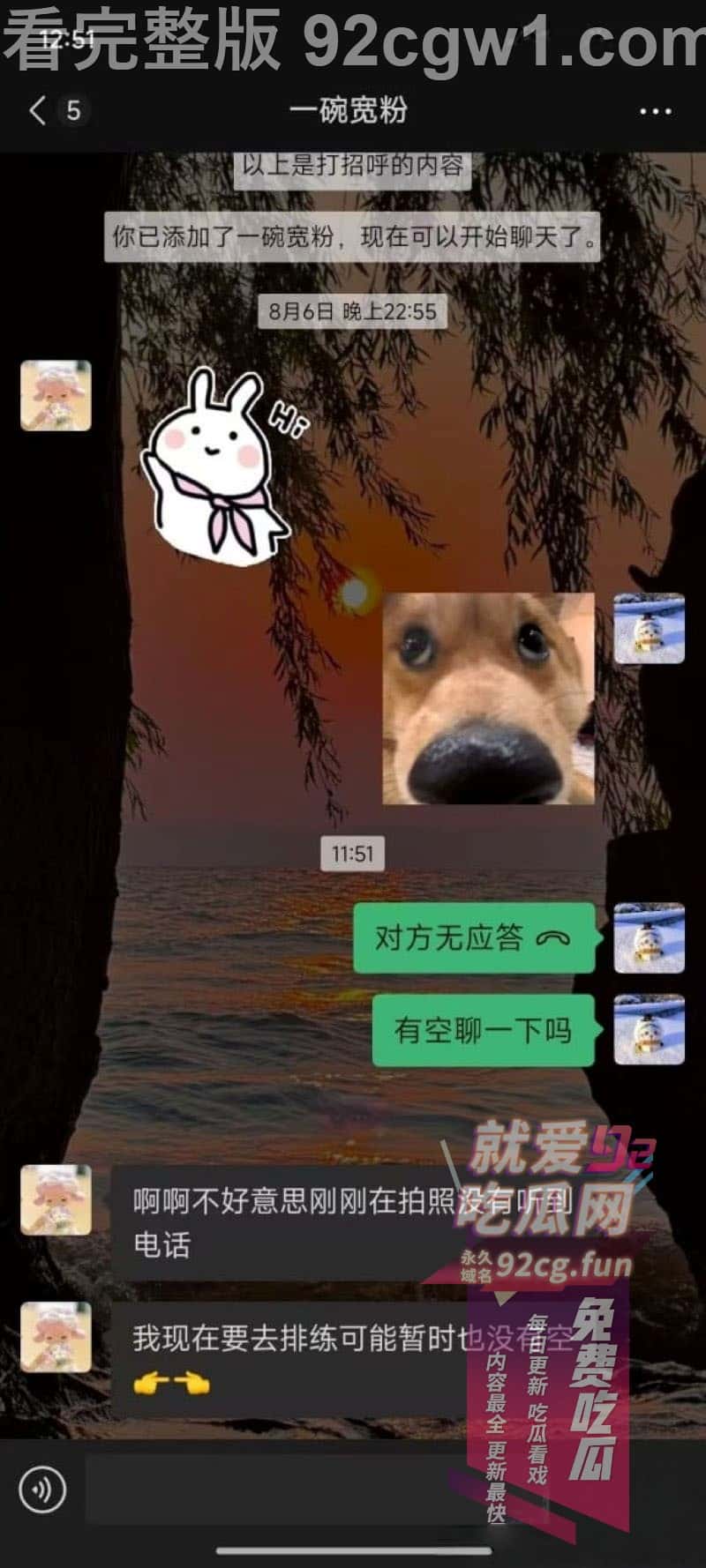Viewport: 706px width, 1568px height.
Task: Open the chat info overflow menu
Action: (655, 111)
